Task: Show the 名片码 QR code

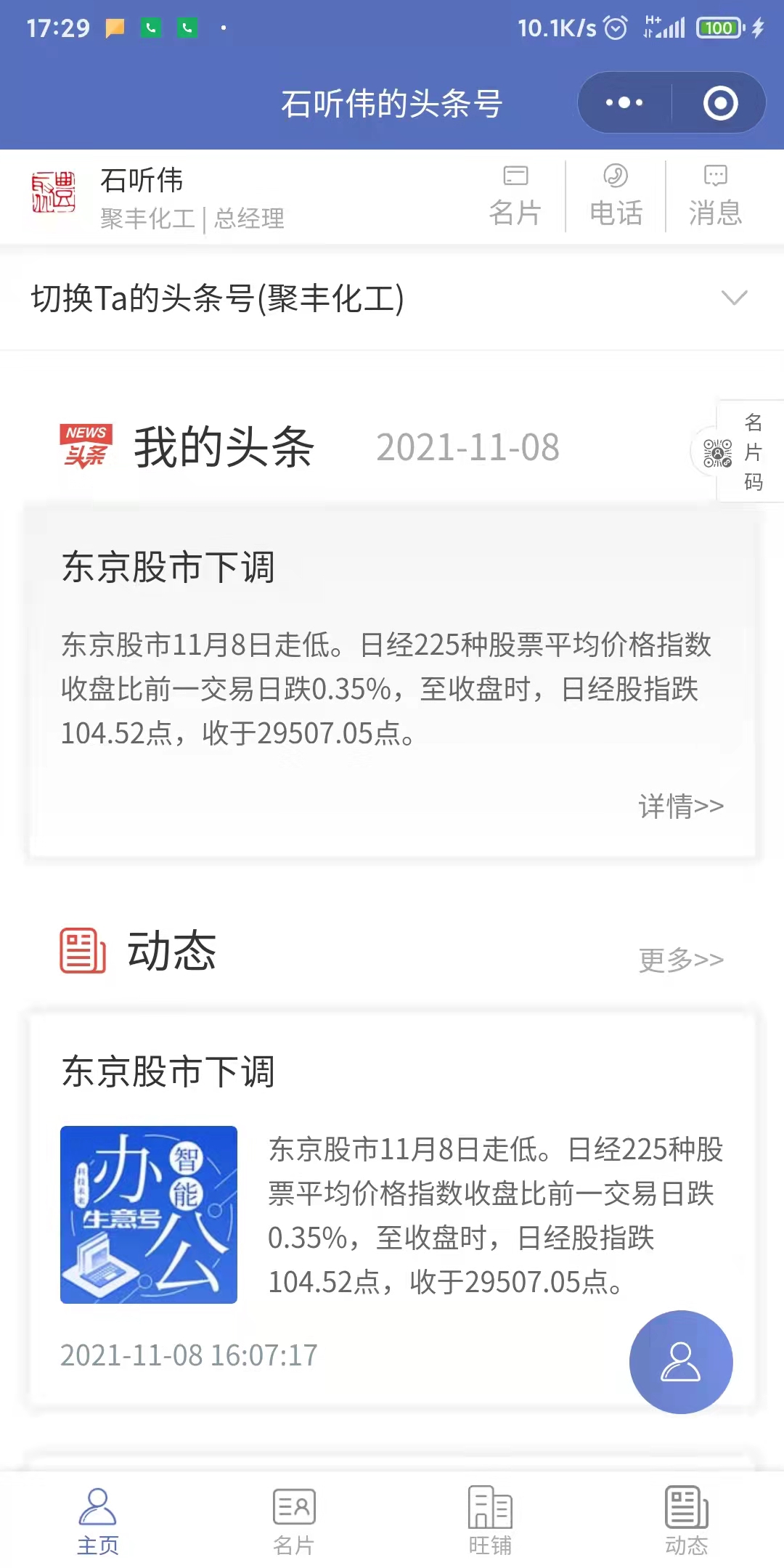Action: tap(735, 452)
